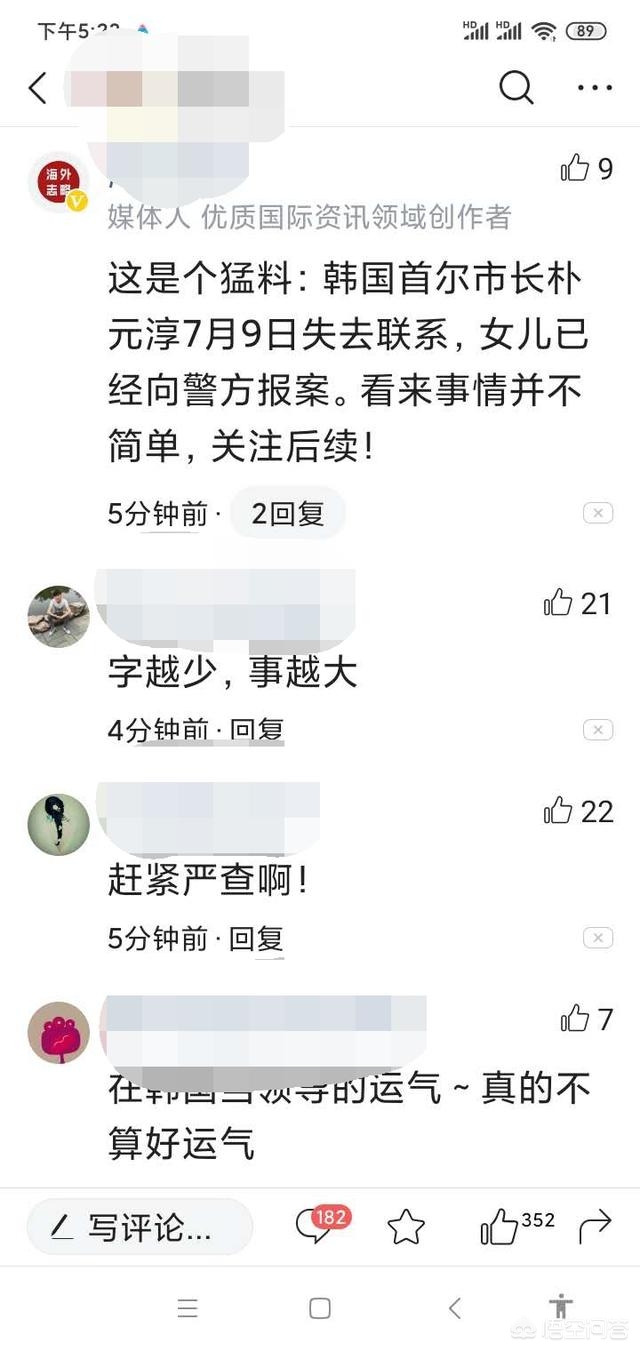Reply to the comment 字越少，事越大

click(x=257, y=730)
